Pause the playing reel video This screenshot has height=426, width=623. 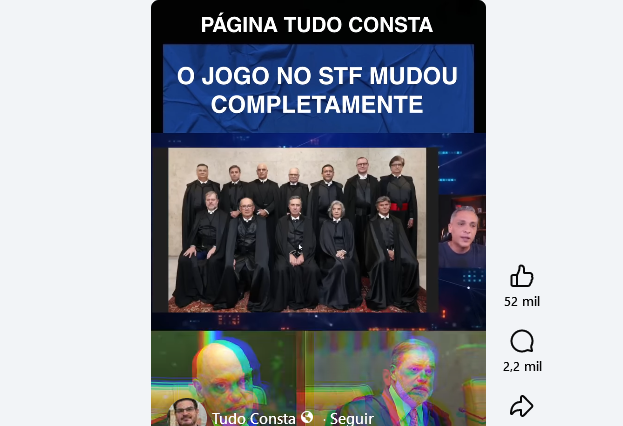(318, 230)
